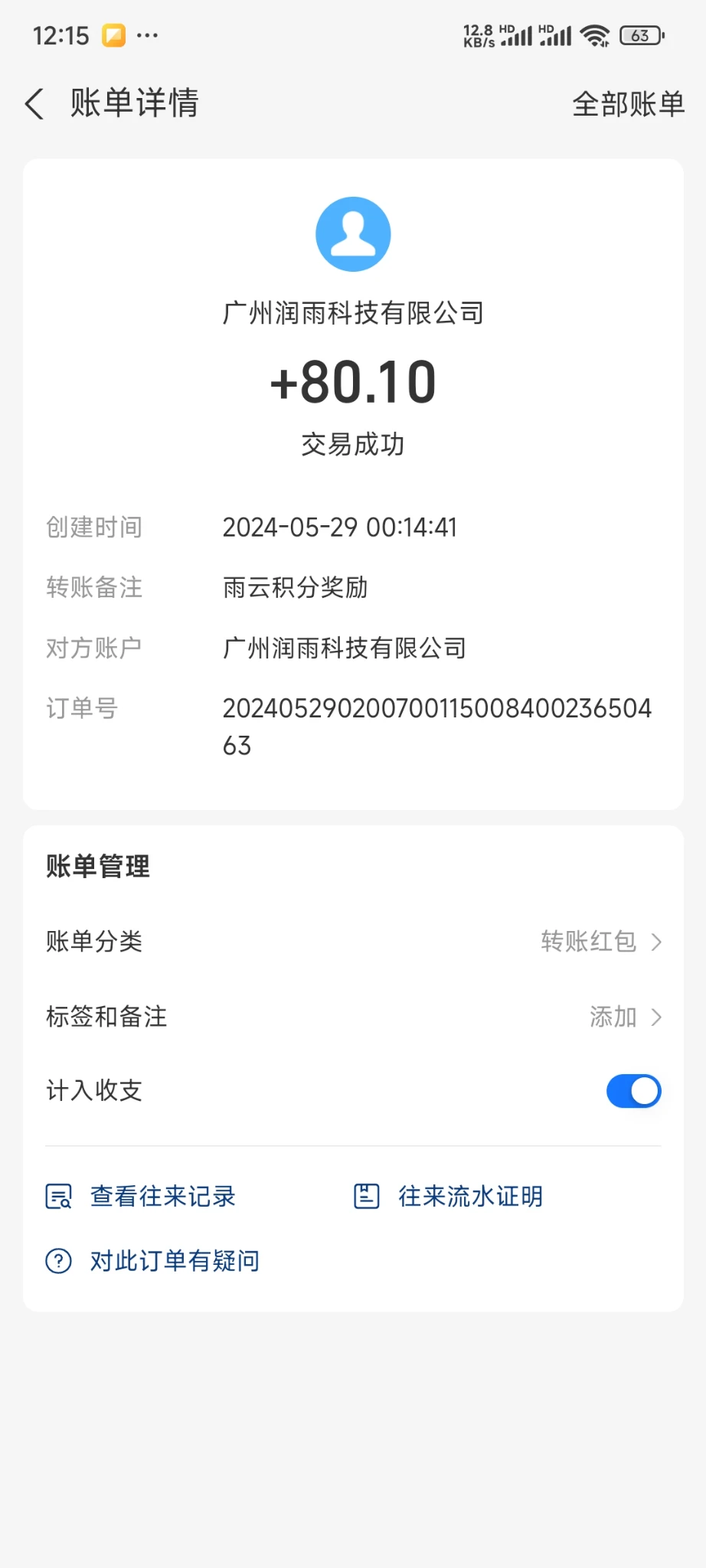Open 全部账单 in the top bar
Viewport: 706px width, 1568px height.
coord(628,103)
